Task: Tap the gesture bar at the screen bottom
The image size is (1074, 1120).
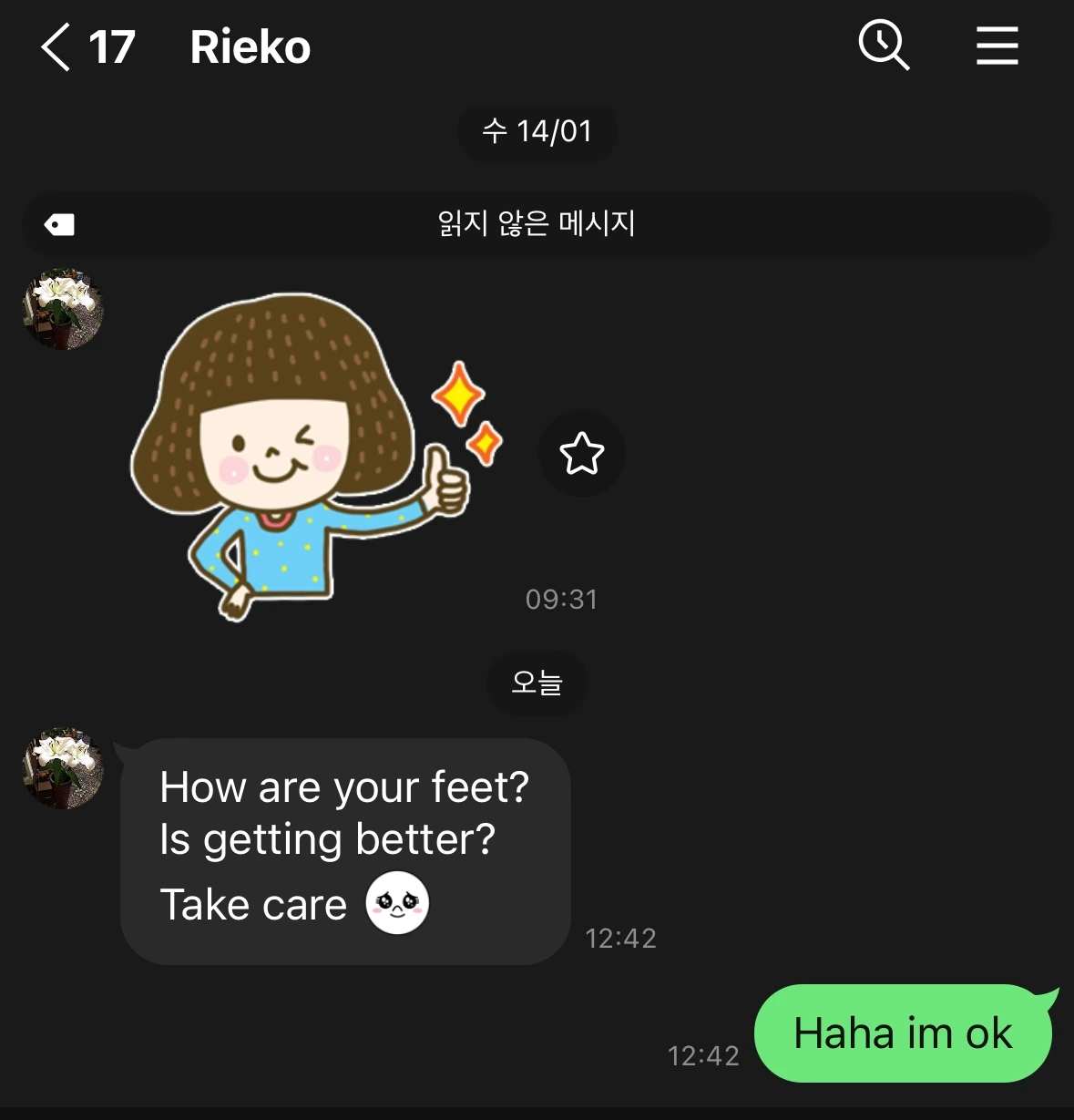Action: (537, 1114)
